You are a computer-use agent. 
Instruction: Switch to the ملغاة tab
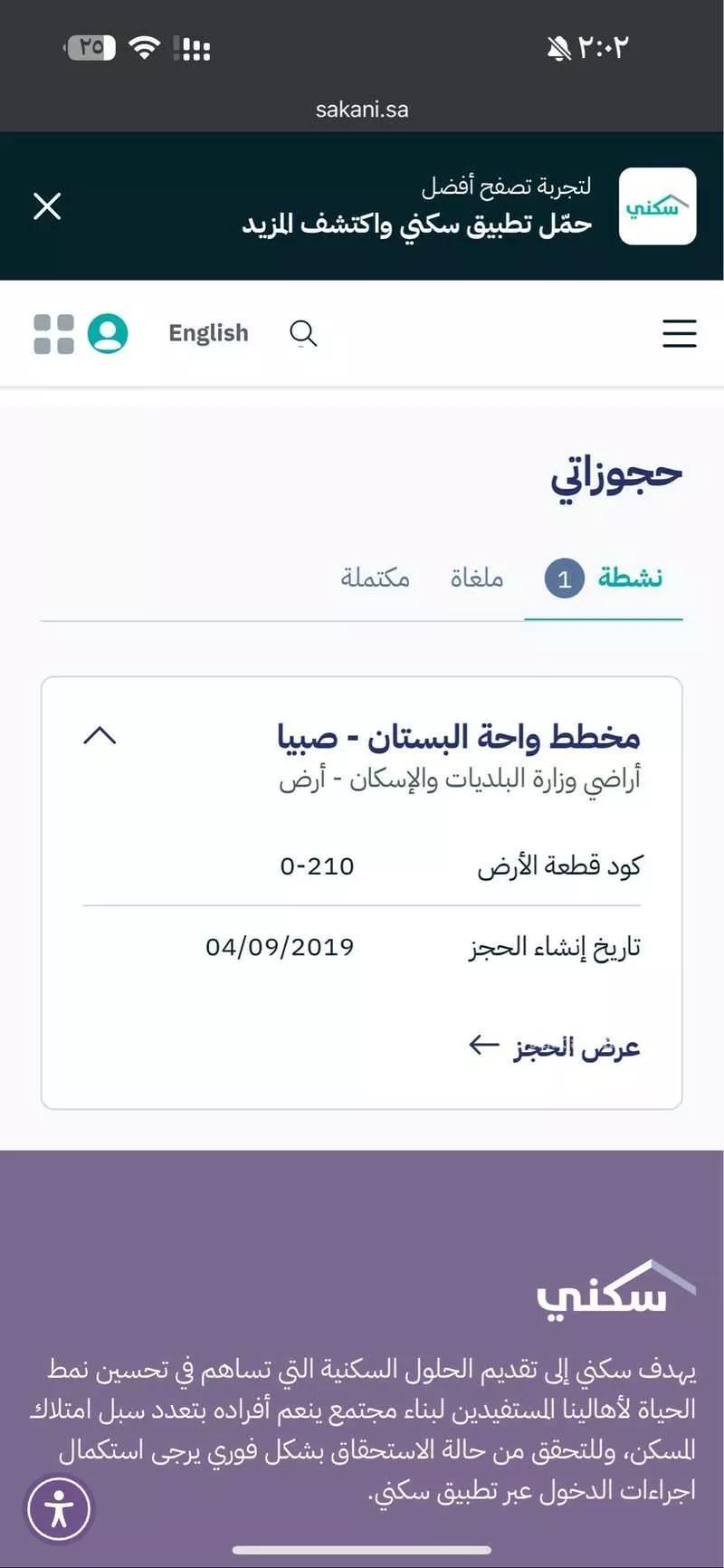[476, 578]
